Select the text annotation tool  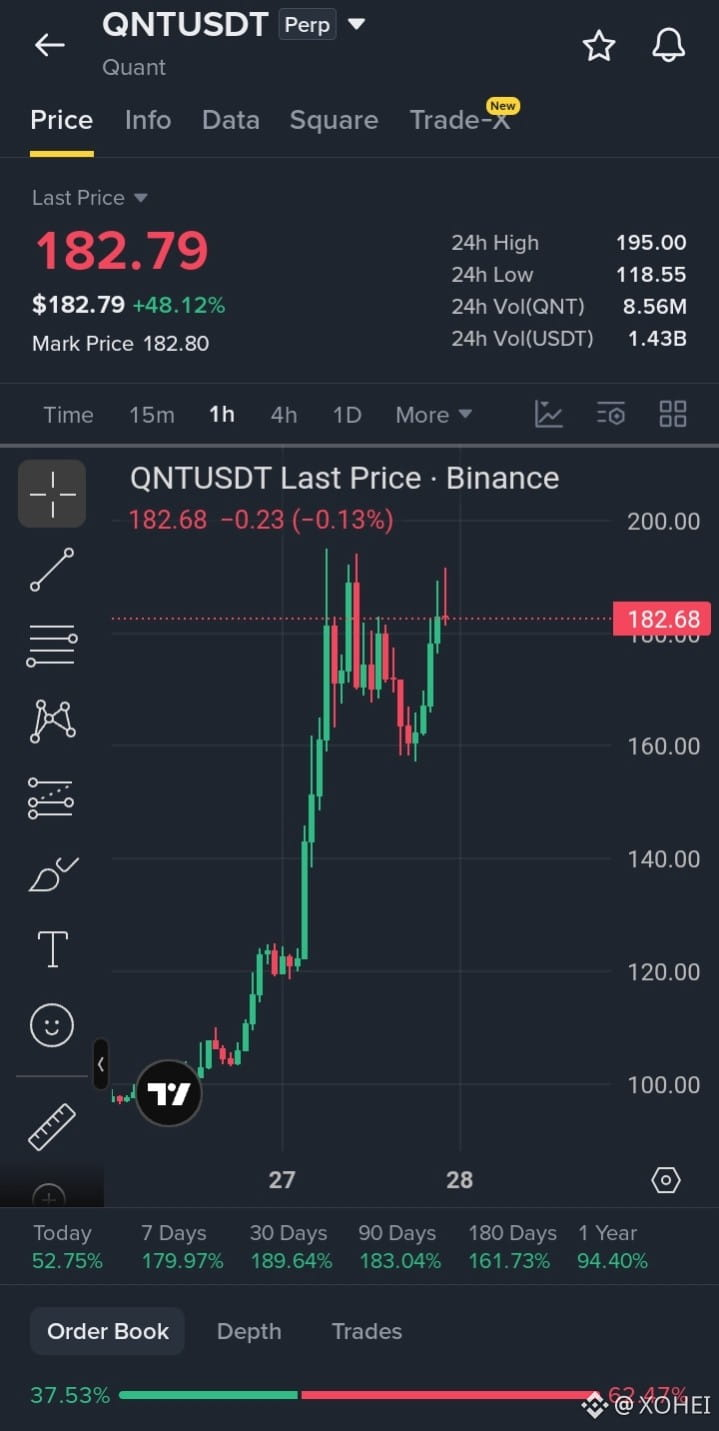pos(52,948)
